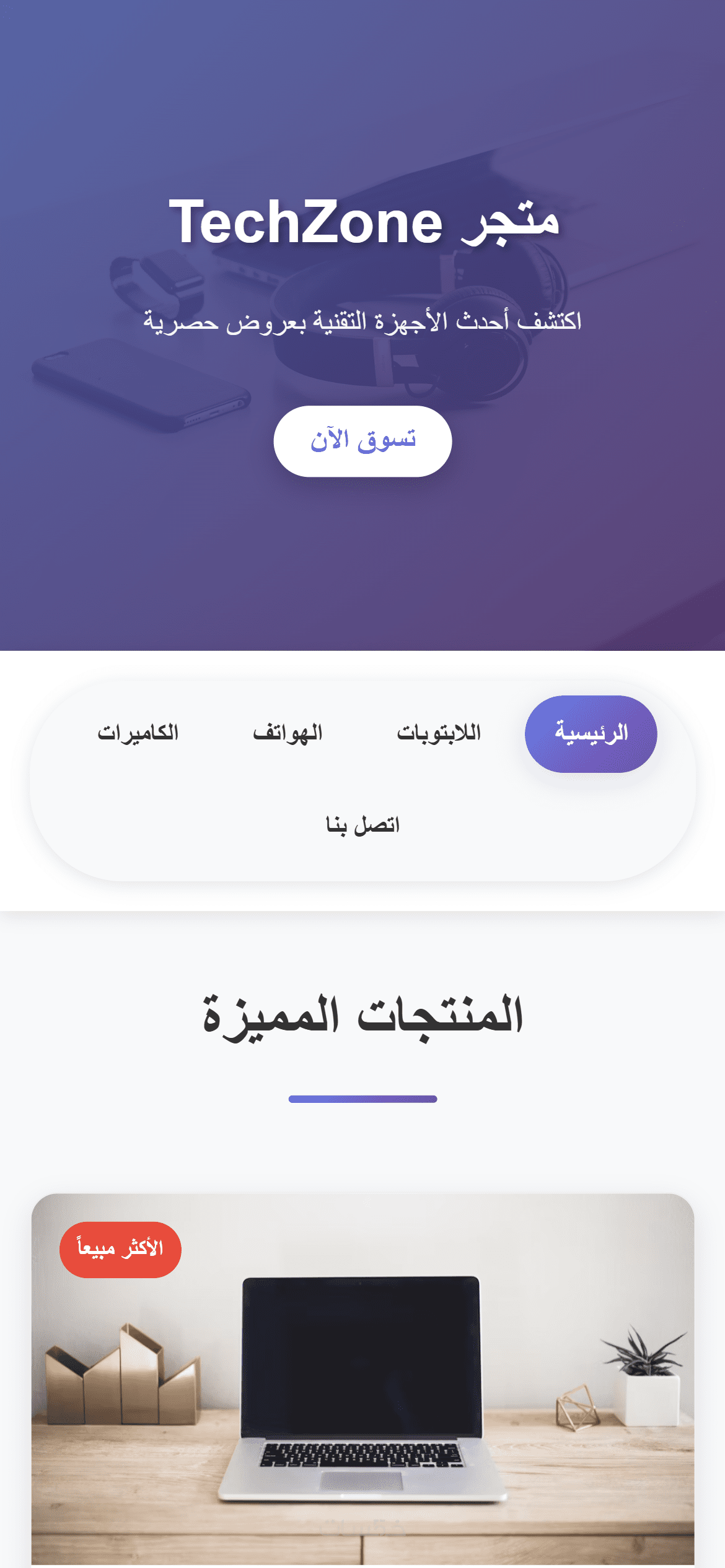
Task: Switch to اللابتوبات category
Action: pos(439,734)
